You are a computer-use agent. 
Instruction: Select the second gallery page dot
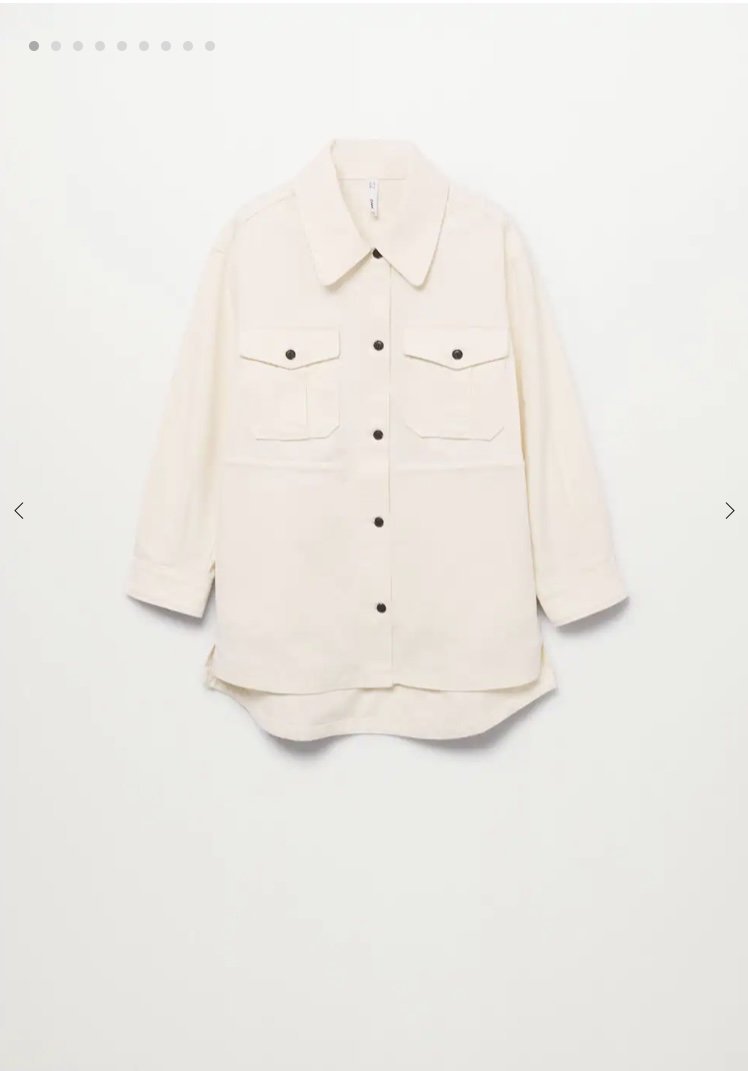point(56,46)
